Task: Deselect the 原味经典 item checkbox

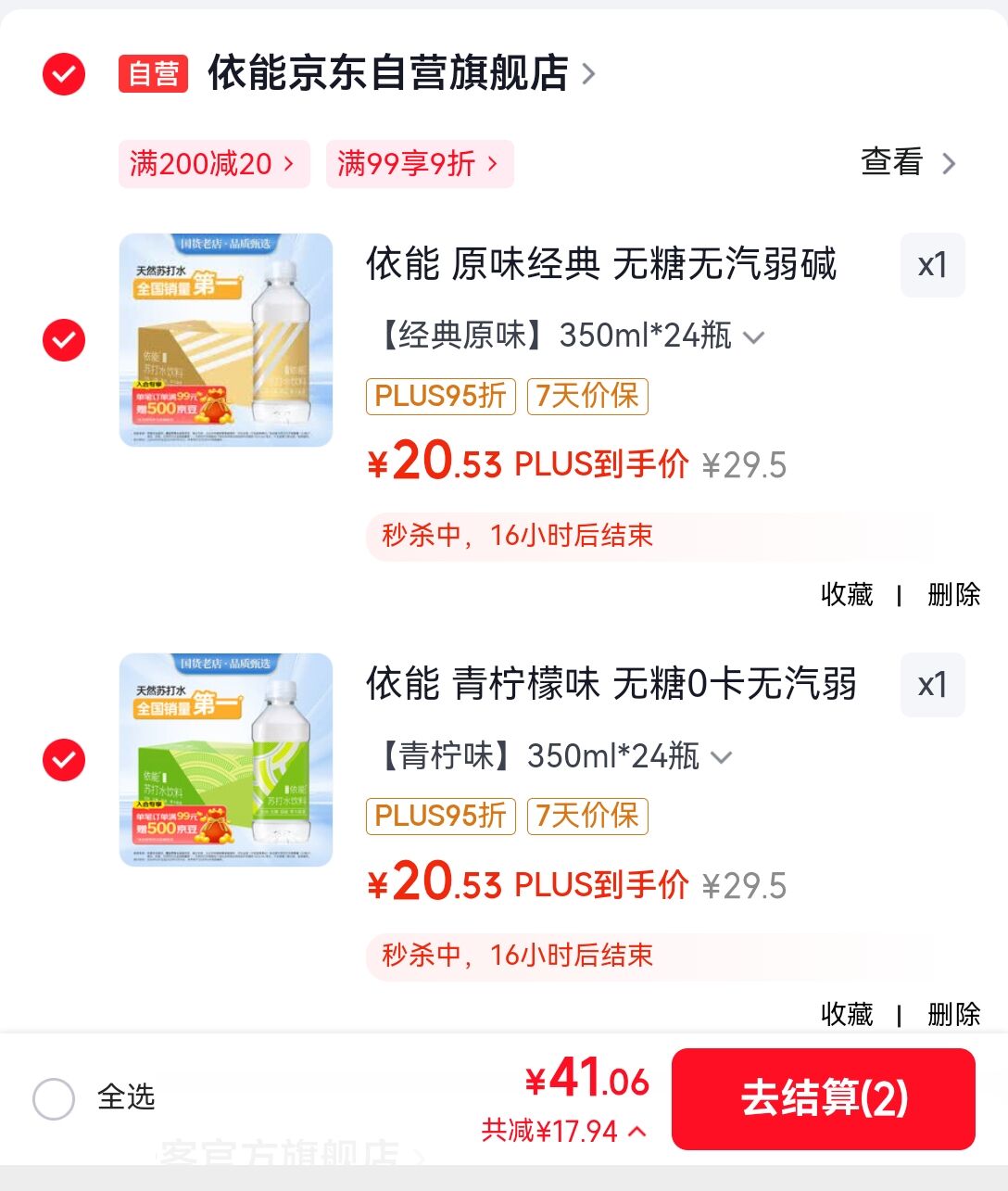Action: (64, 340)
